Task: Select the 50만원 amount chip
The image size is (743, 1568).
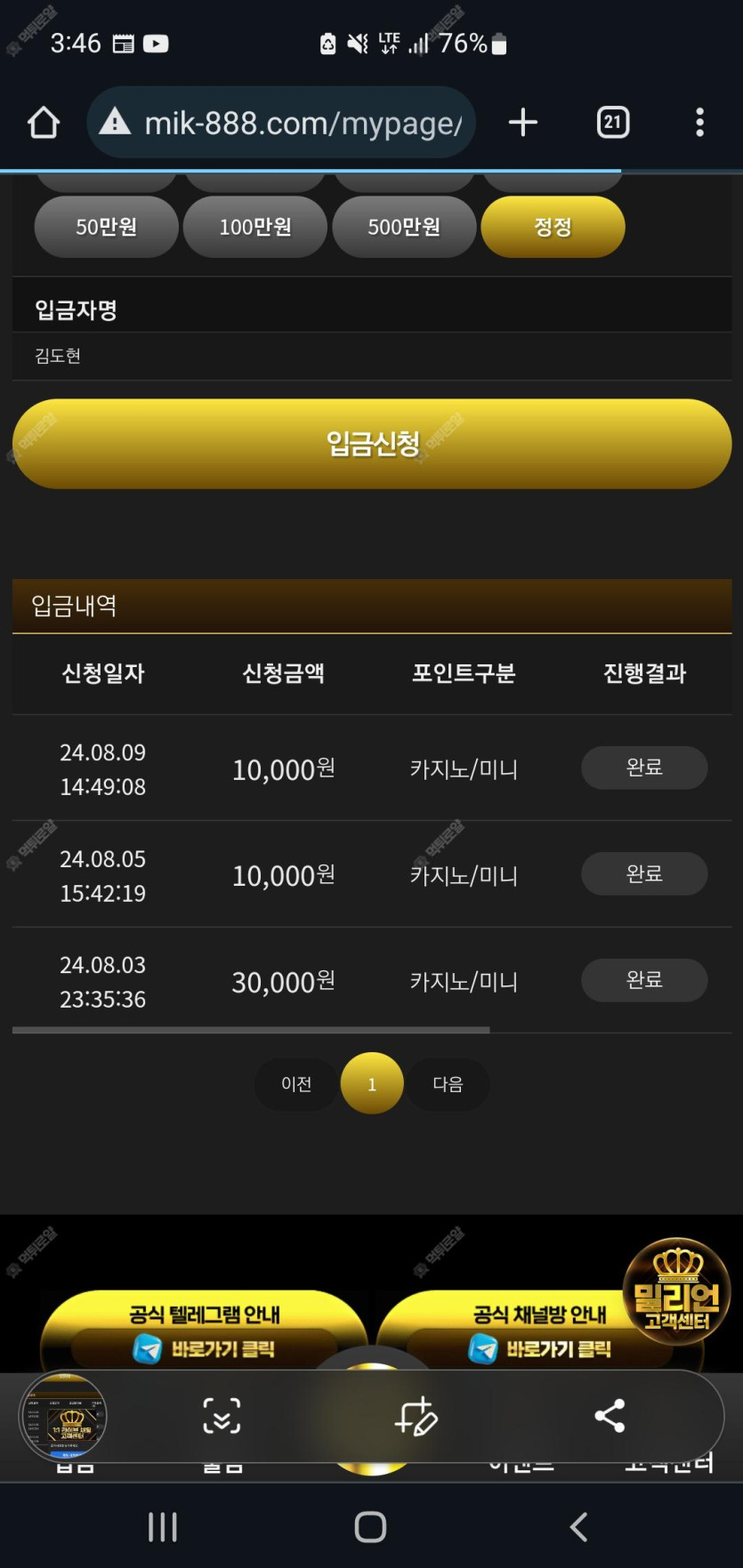Action: tap(106, 227)
